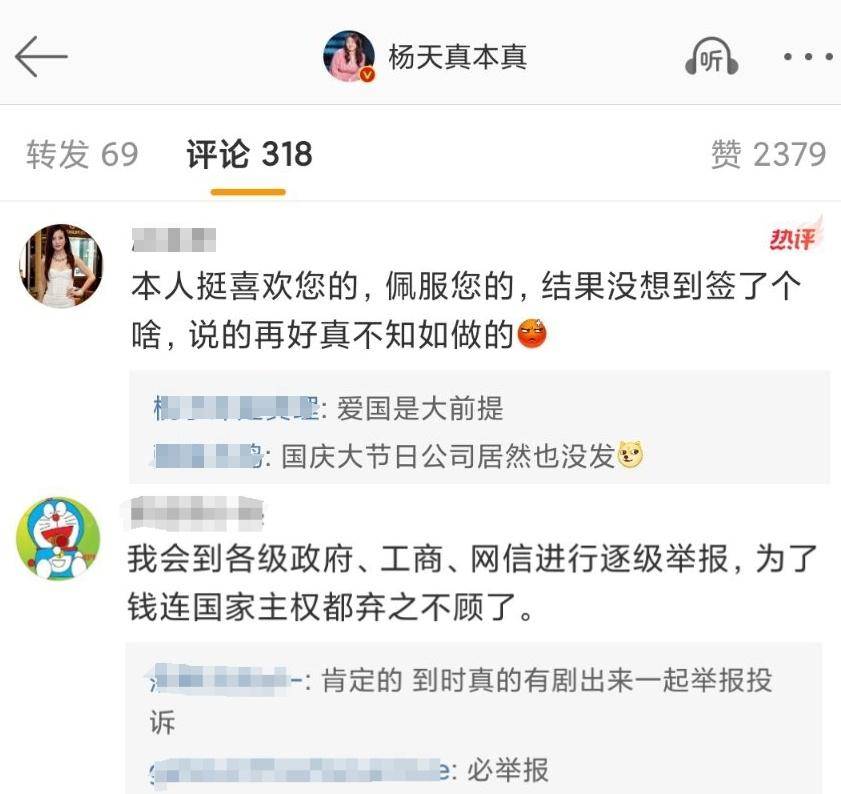Image resolution: width=841 pixels, height=794 pixels.
Task: Open the listen headphone icon
Action: [x=711, y=58]
